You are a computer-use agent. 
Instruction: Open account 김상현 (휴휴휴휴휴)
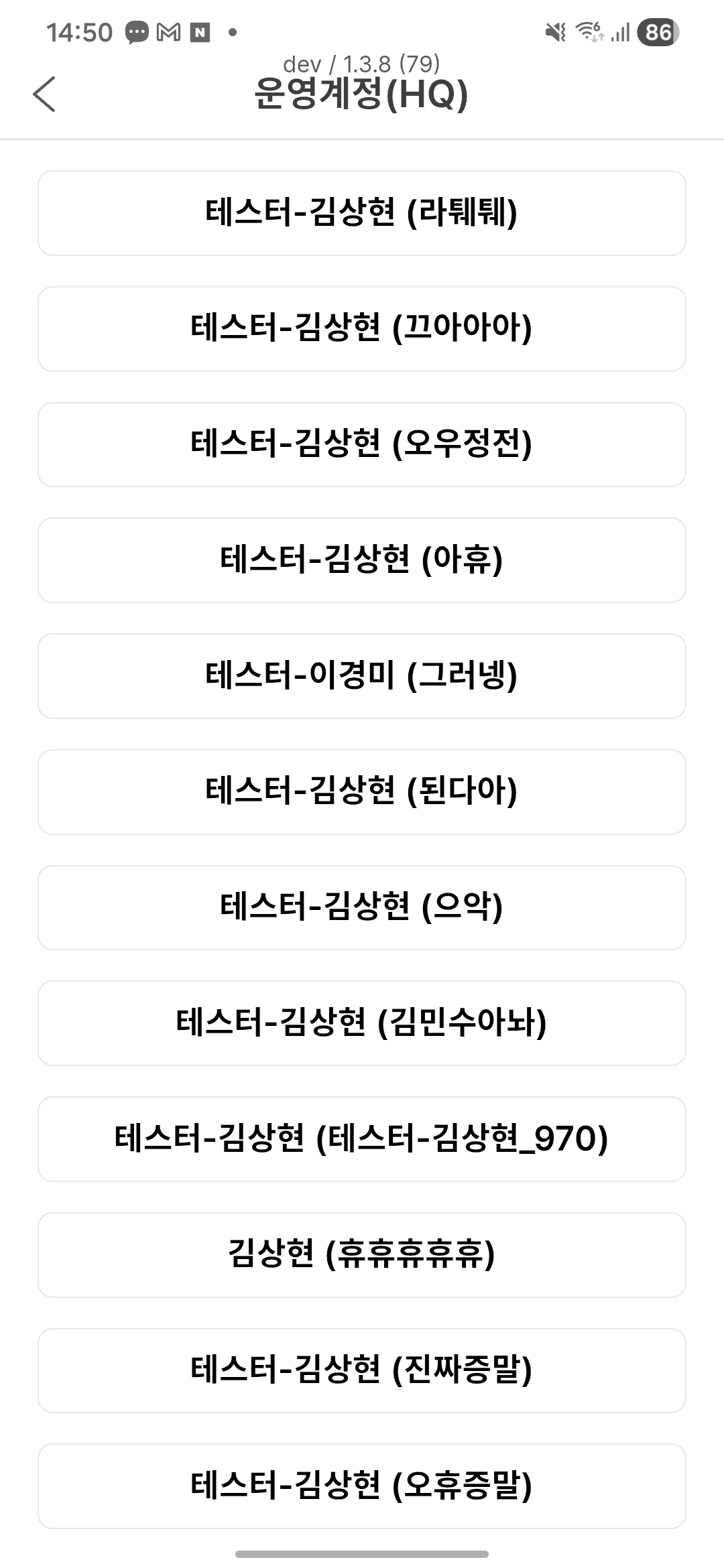coord(362,1255)
